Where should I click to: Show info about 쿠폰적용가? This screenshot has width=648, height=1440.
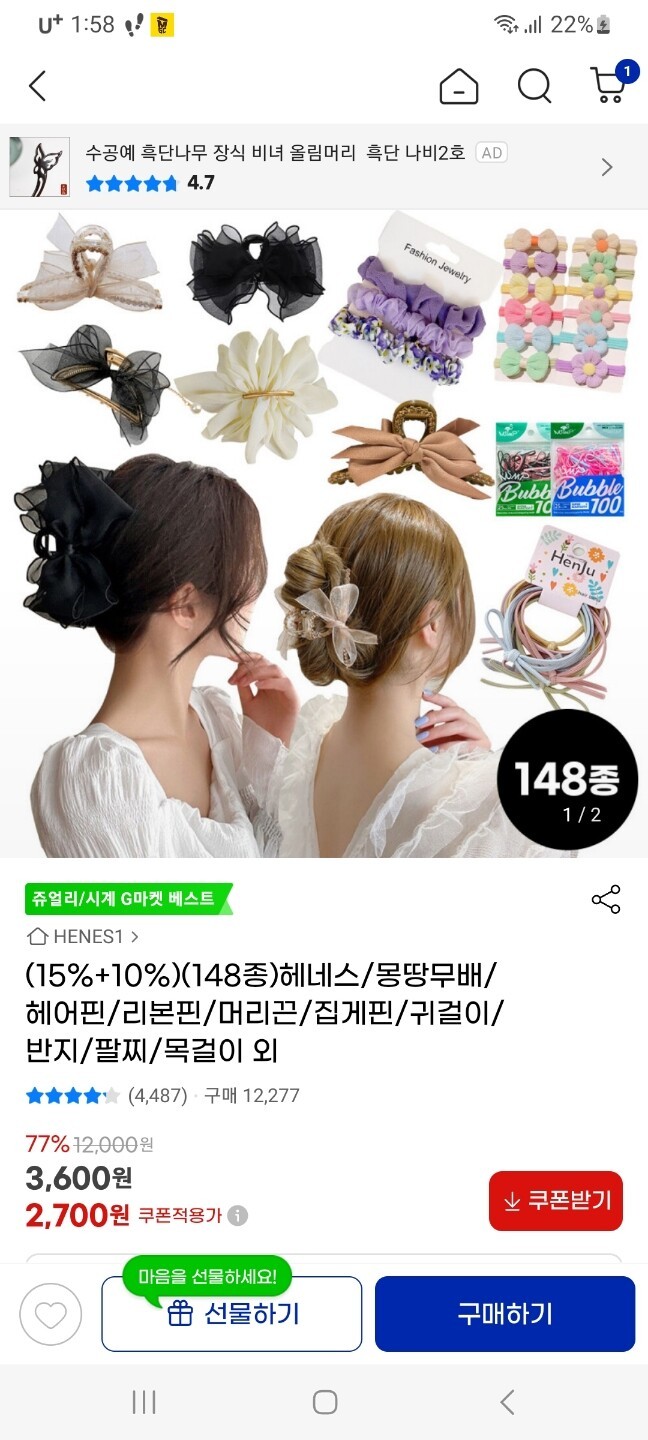coord(238,1216)
